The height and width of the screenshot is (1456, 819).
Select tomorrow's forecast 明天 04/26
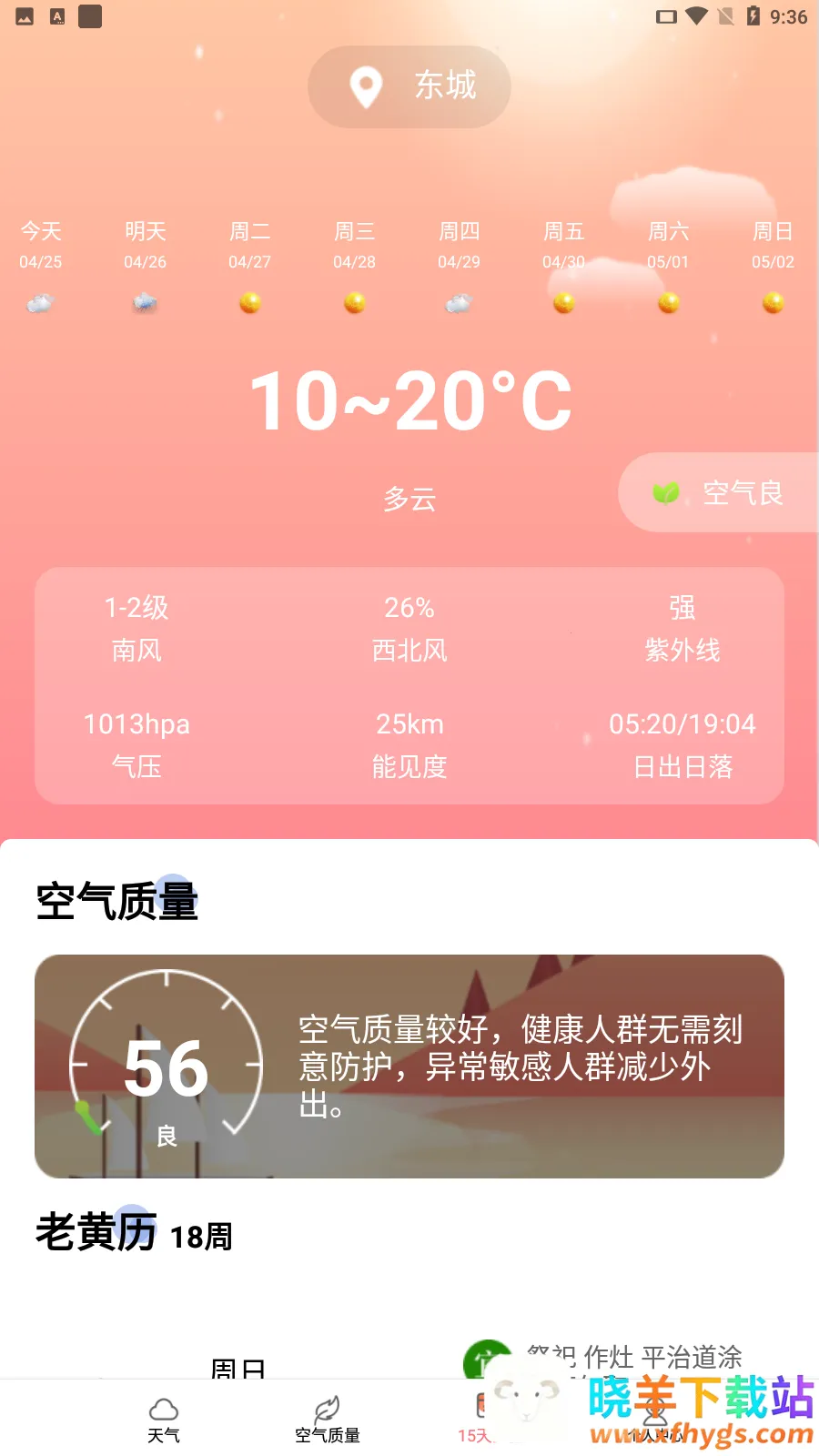click(x=146, y=266)
